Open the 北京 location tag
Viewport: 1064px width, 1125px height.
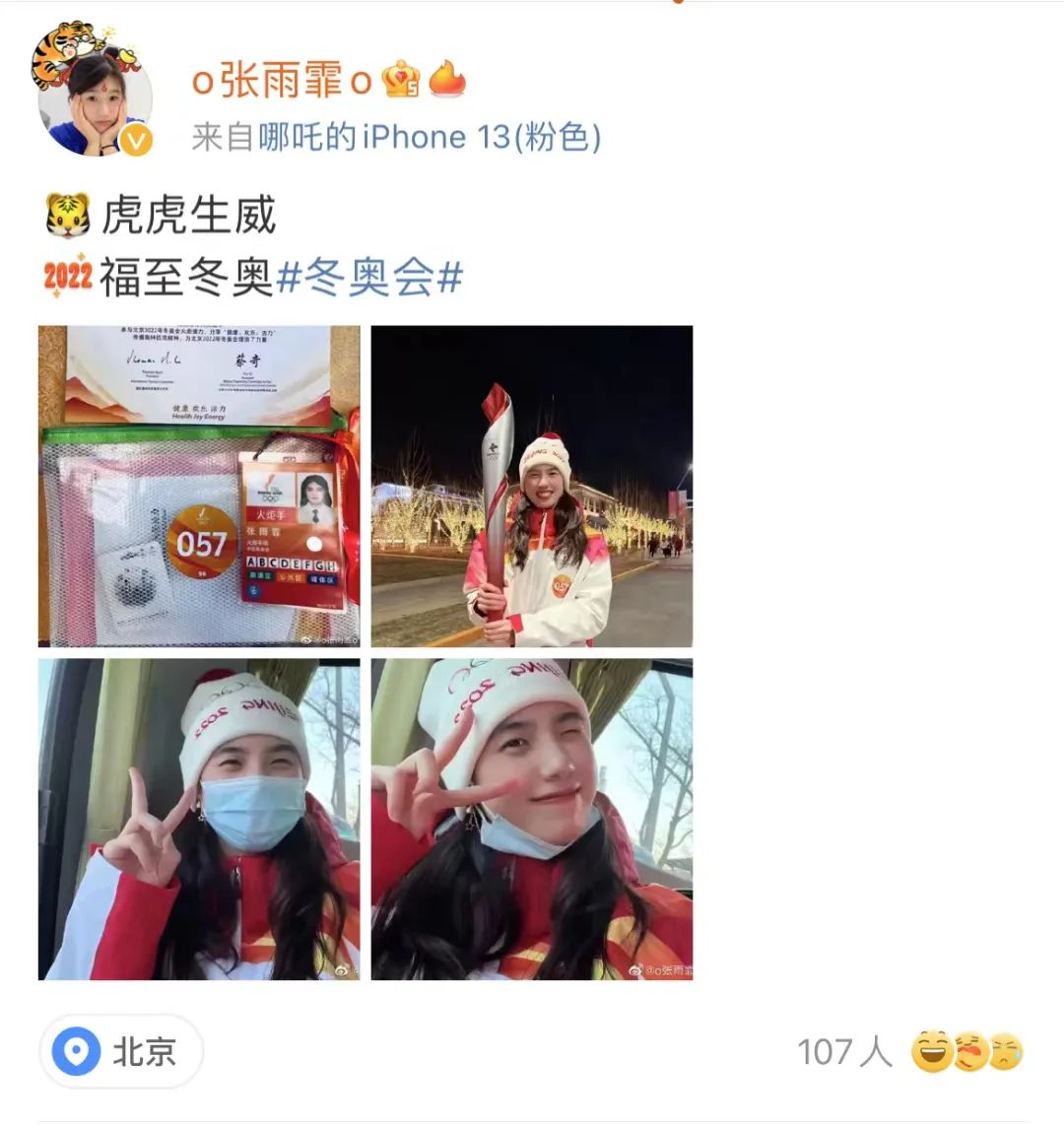tap(120, 1052)
